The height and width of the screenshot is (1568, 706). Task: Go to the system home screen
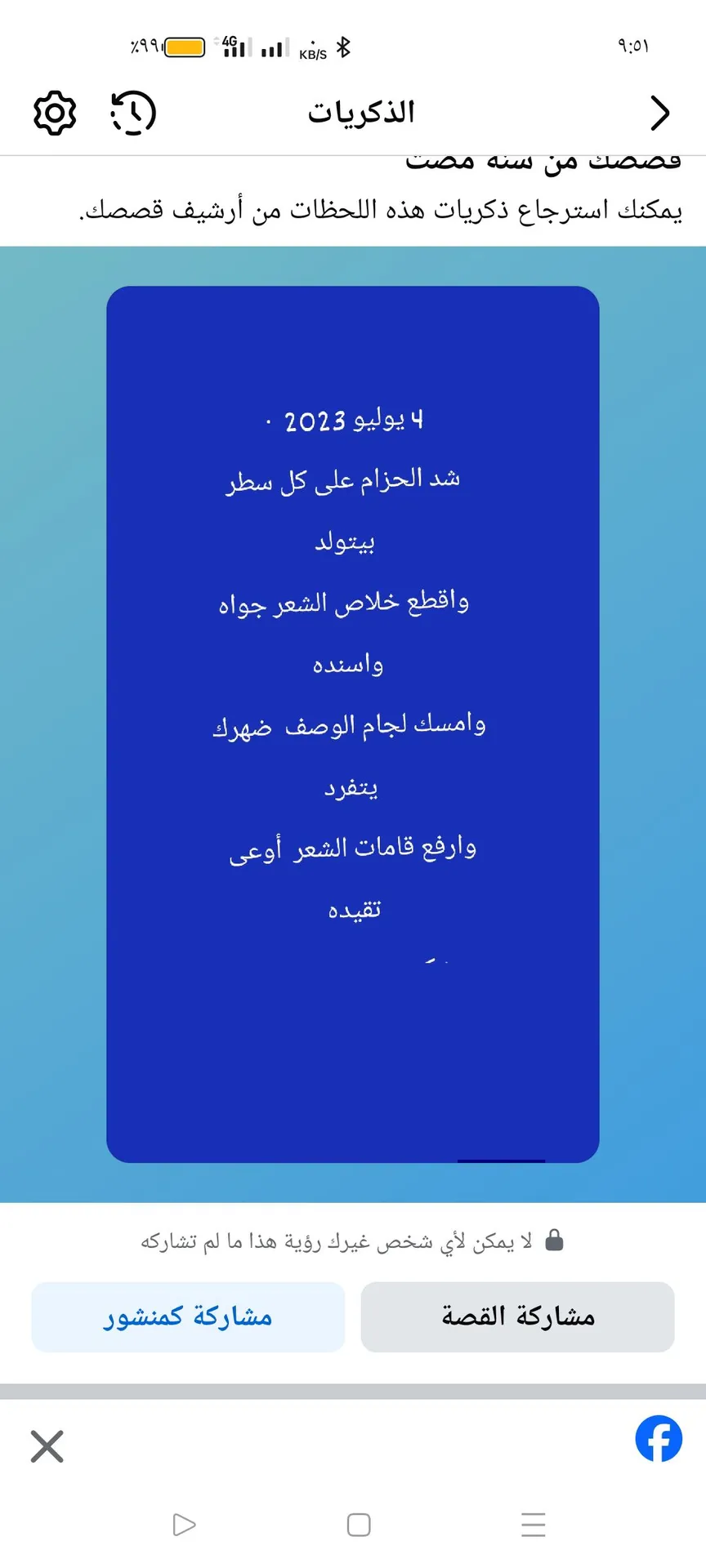(x=359, y=1525)
